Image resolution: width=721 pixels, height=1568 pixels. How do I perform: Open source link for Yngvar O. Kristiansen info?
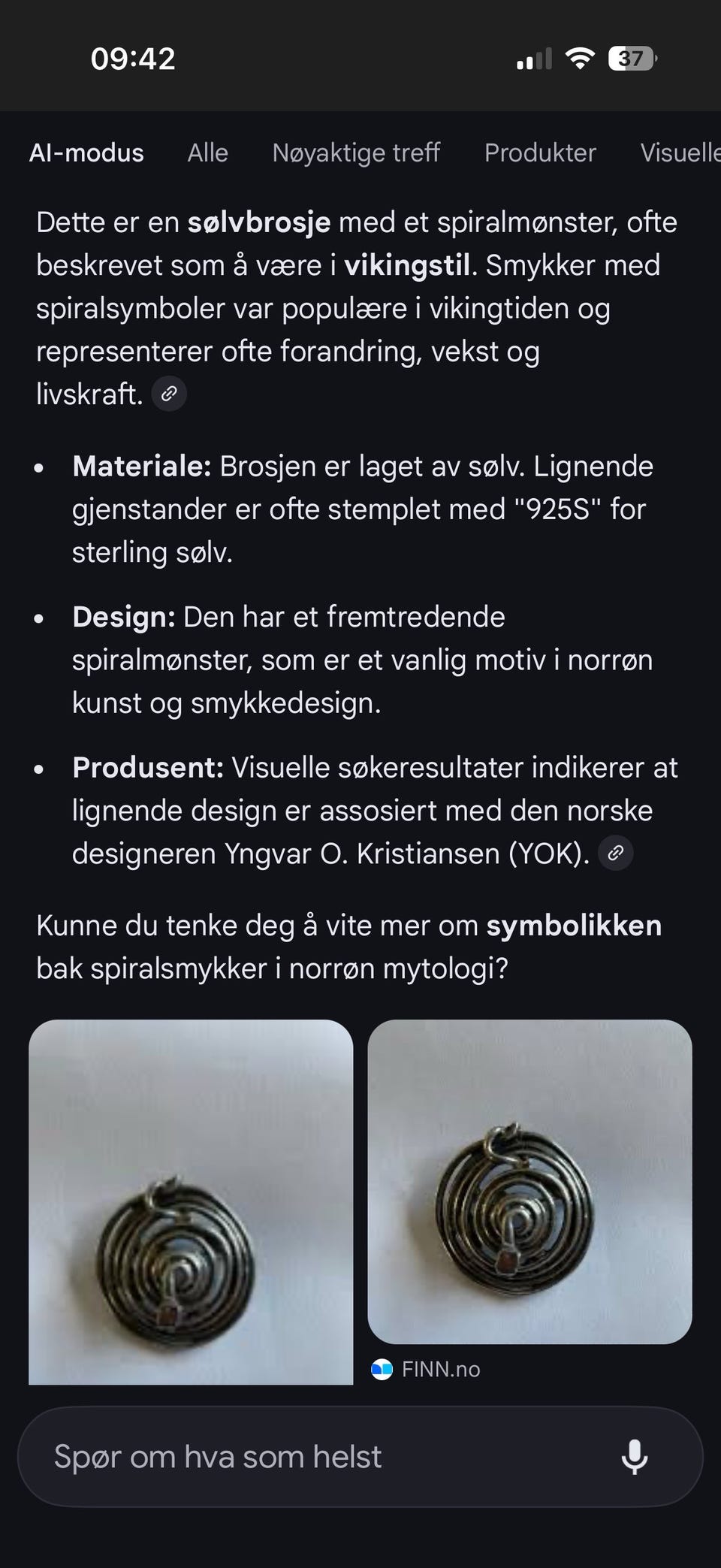615,853
